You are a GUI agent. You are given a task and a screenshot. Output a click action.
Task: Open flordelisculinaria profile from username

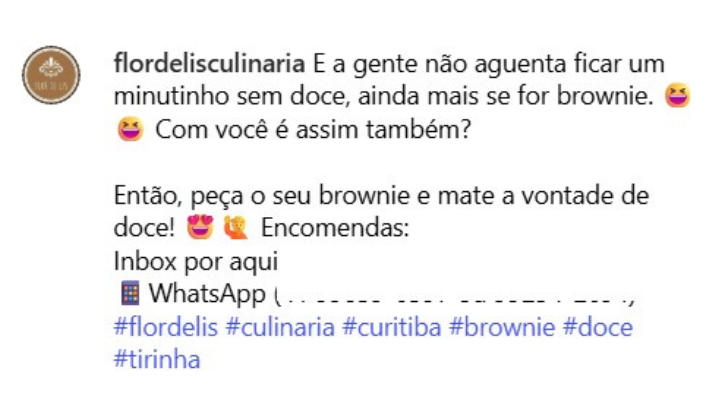click(209, 64)
